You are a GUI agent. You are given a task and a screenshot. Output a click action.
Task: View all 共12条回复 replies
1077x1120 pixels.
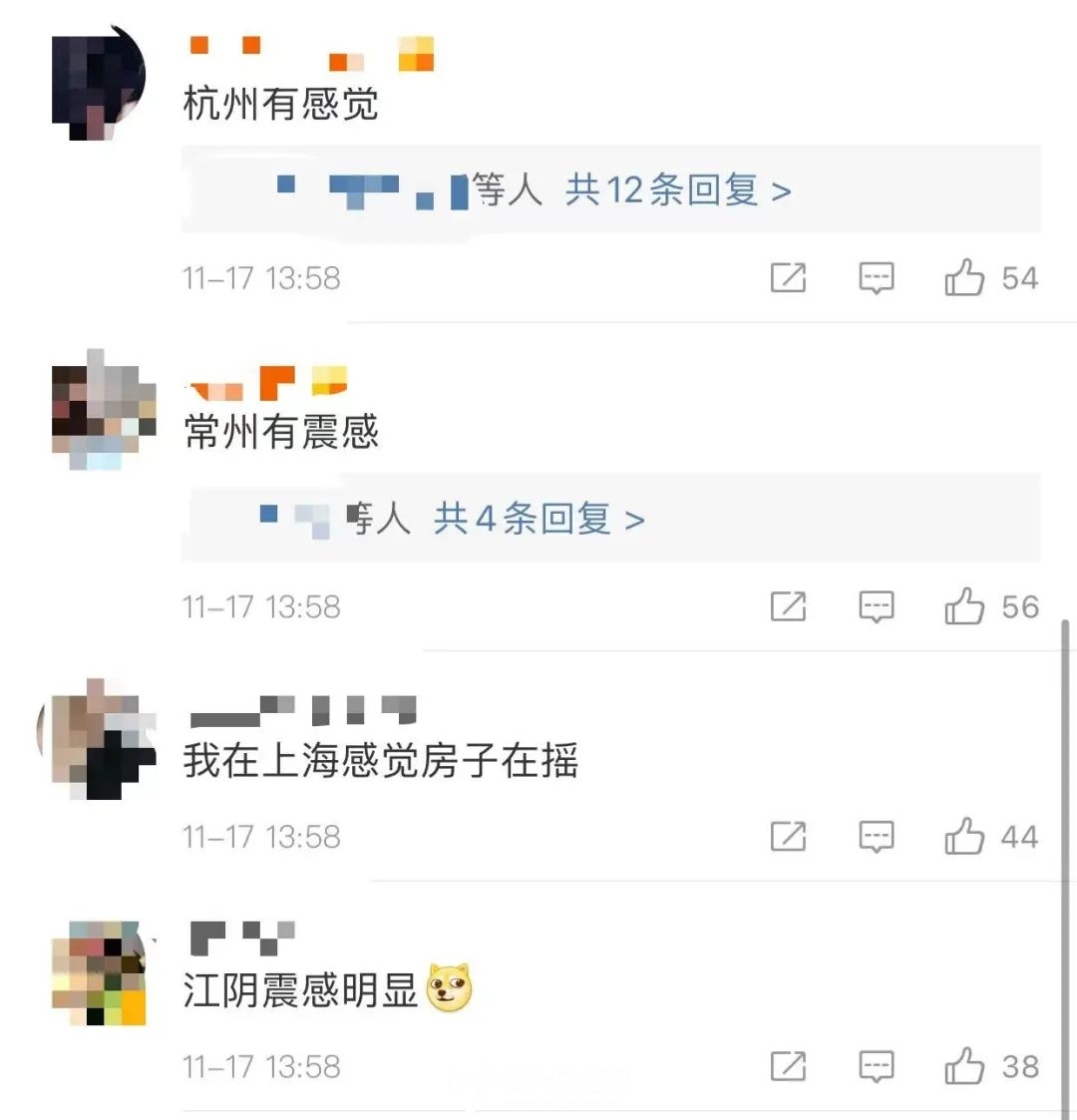pyautogui.click(x=677, y=189)
